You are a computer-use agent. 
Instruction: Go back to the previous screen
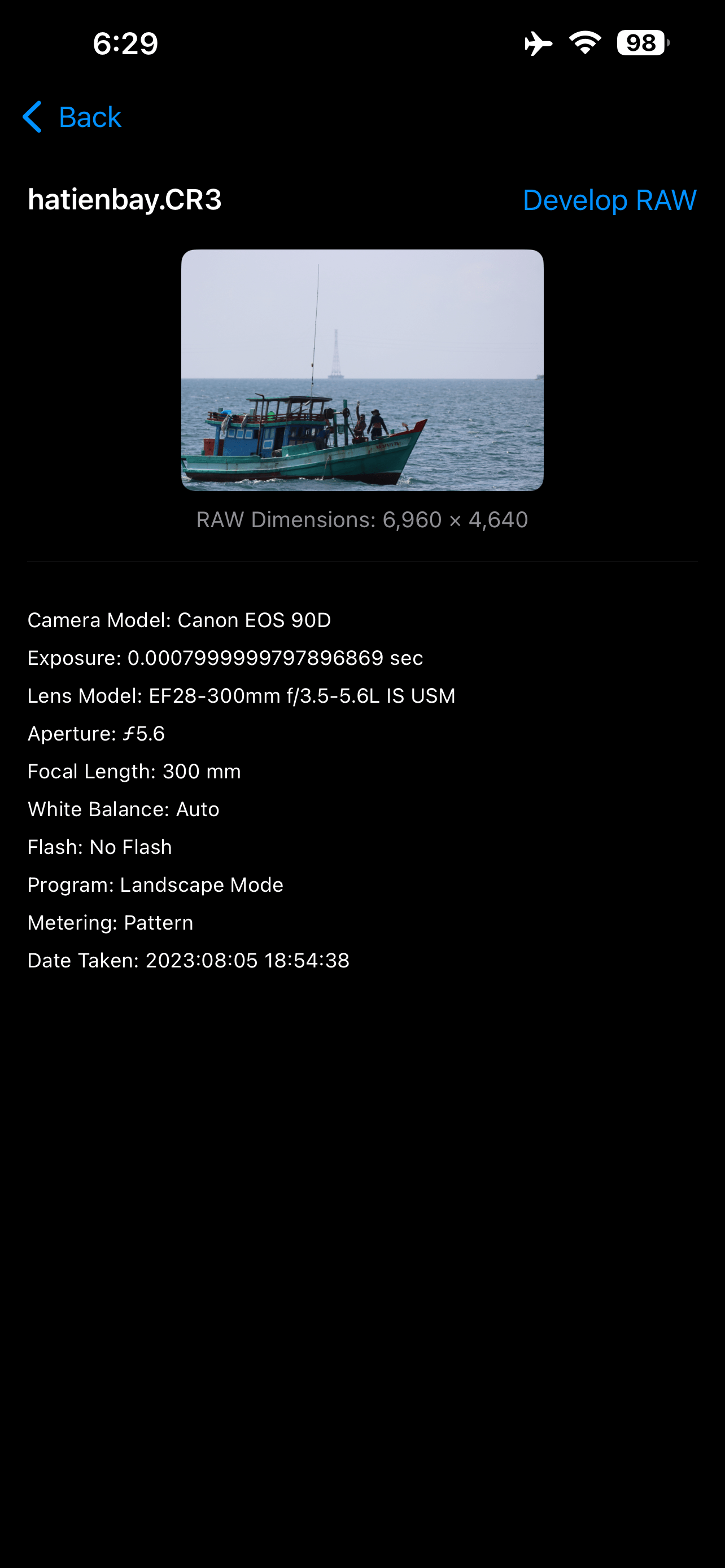coord(72,117)
